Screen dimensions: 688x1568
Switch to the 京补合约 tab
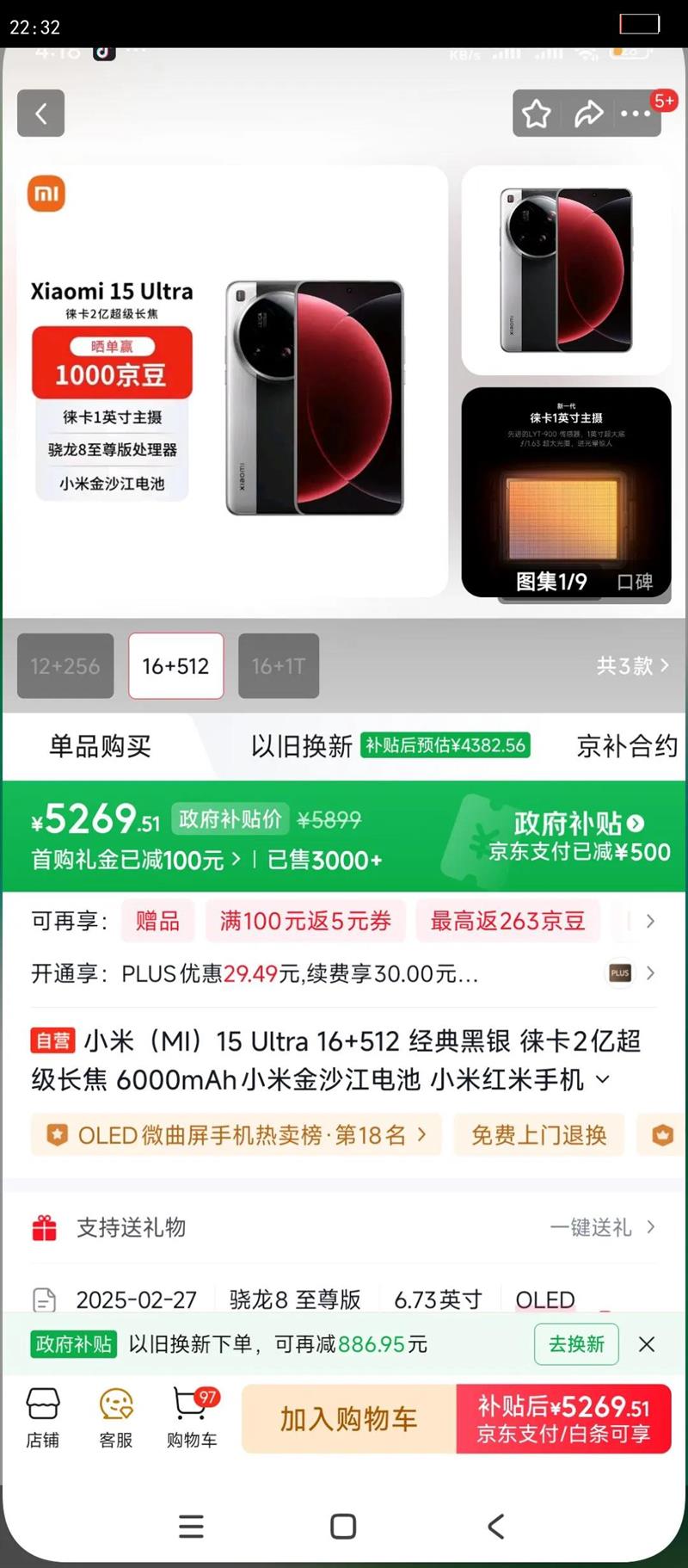pos(627,745)
